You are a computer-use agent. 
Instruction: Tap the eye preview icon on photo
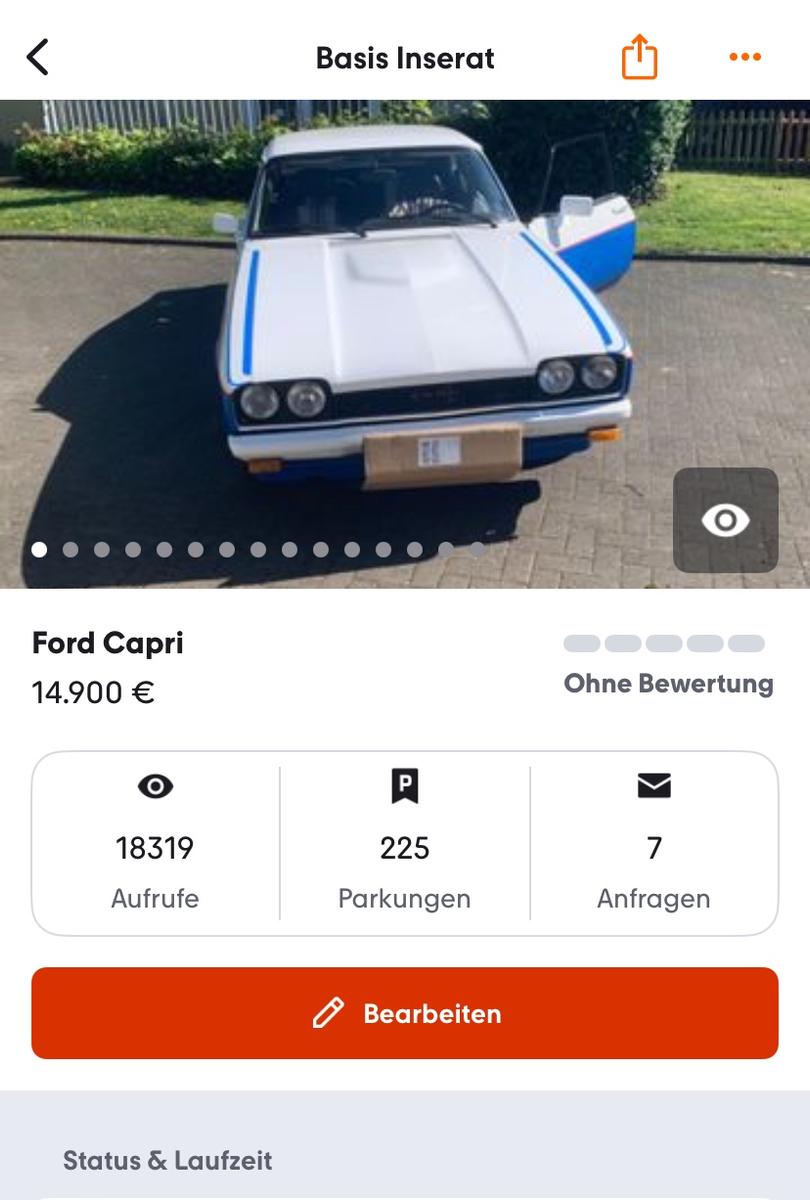point(725,520)
